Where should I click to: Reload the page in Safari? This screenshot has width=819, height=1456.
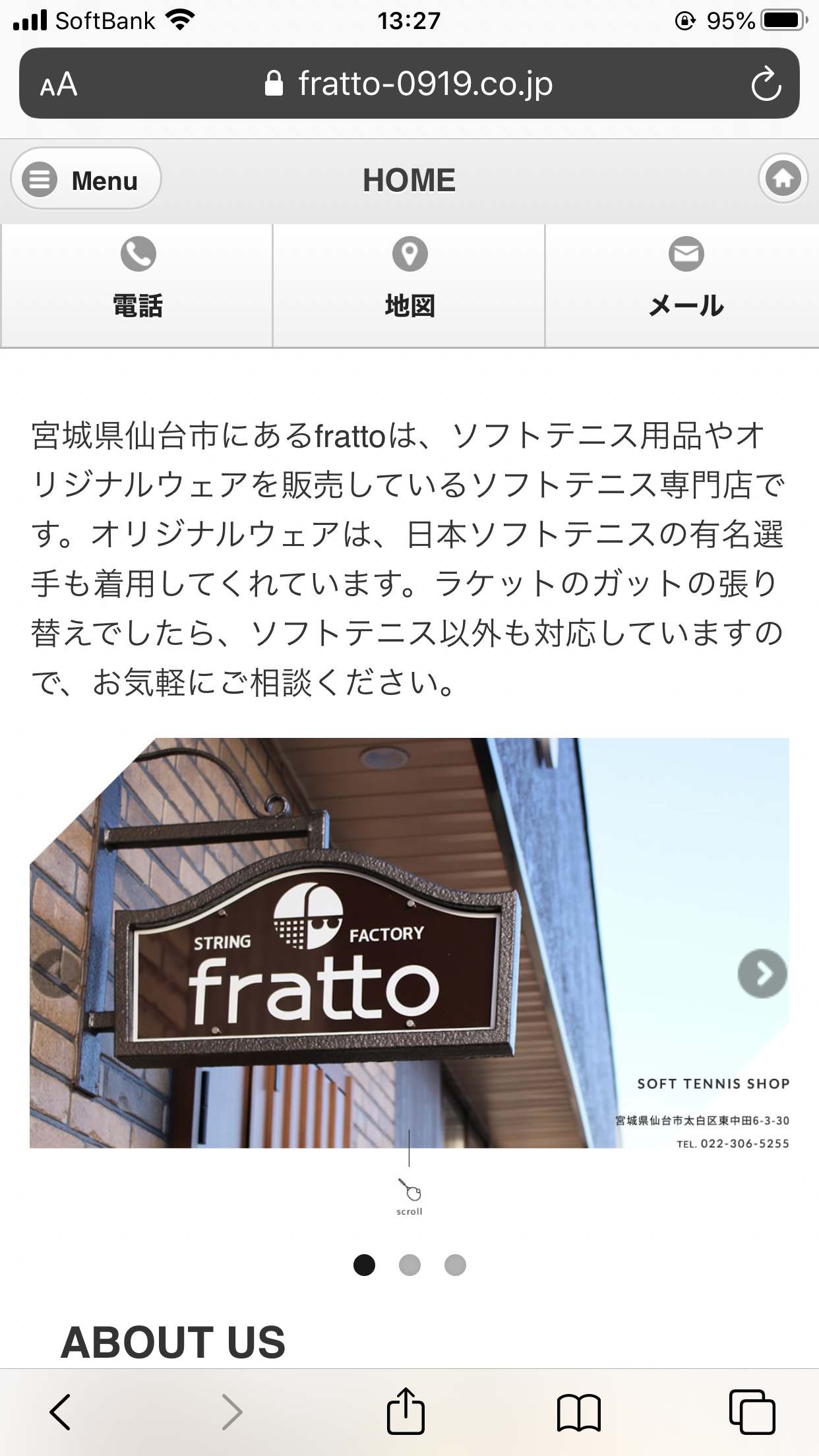pos(766,84)
